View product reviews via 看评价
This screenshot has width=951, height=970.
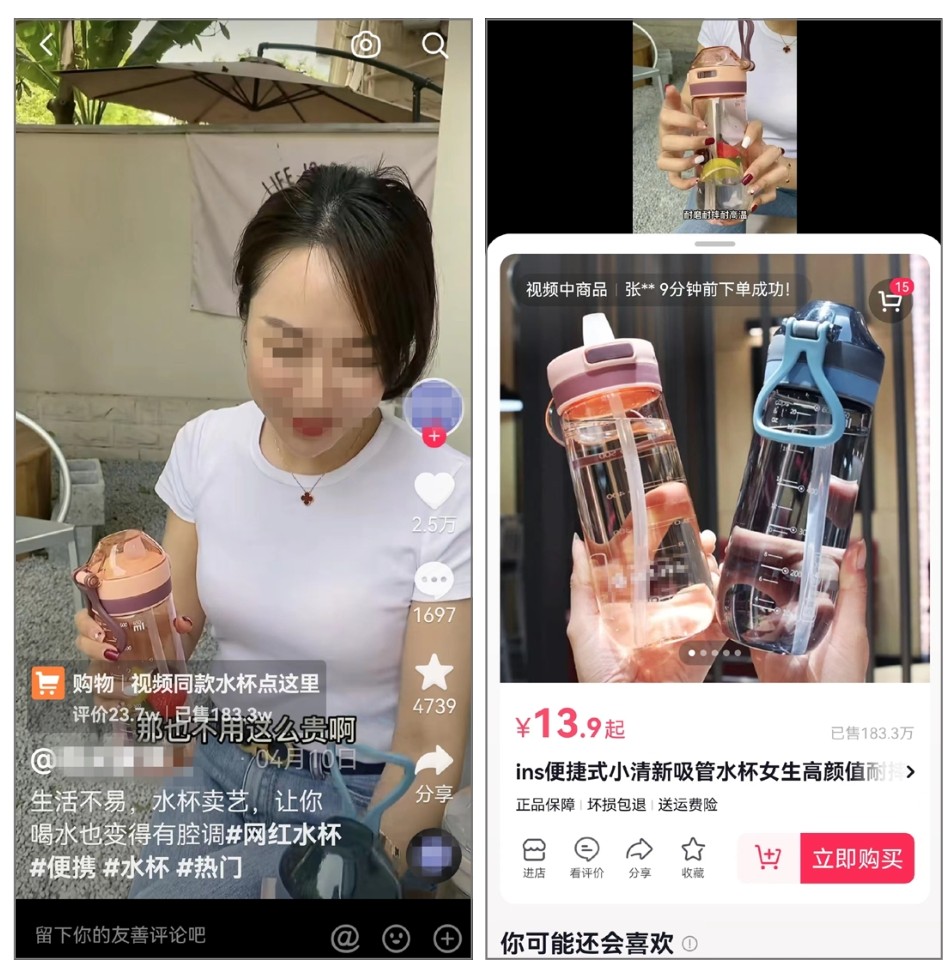(x=587, y=857)
